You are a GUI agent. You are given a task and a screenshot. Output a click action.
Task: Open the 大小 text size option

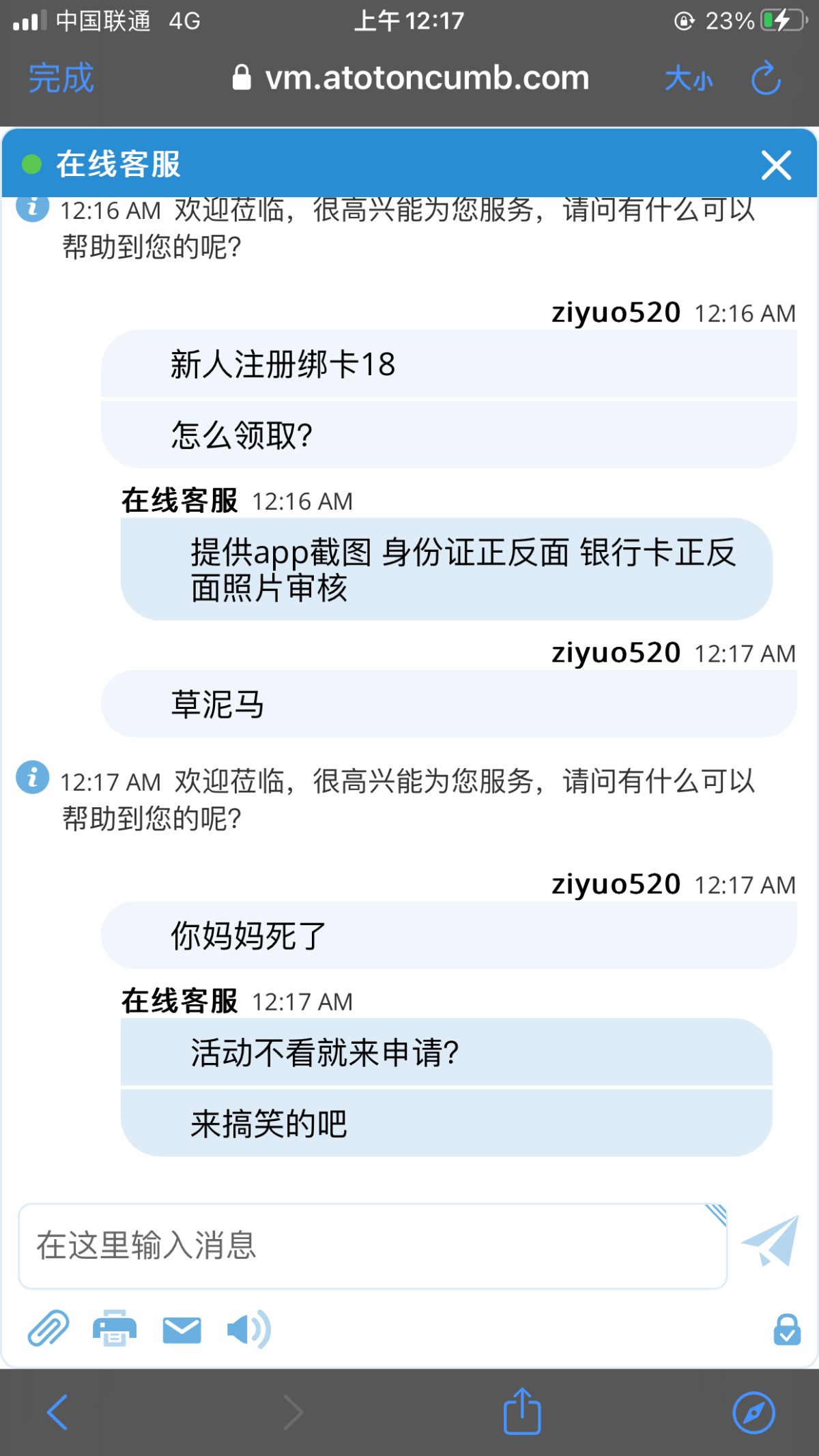click(688, 79)
